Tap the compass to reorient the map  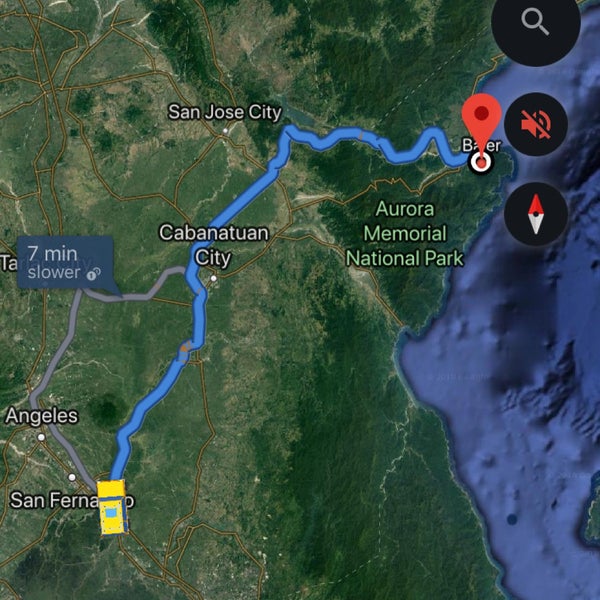pyautogui.click(x=536, y=213)
